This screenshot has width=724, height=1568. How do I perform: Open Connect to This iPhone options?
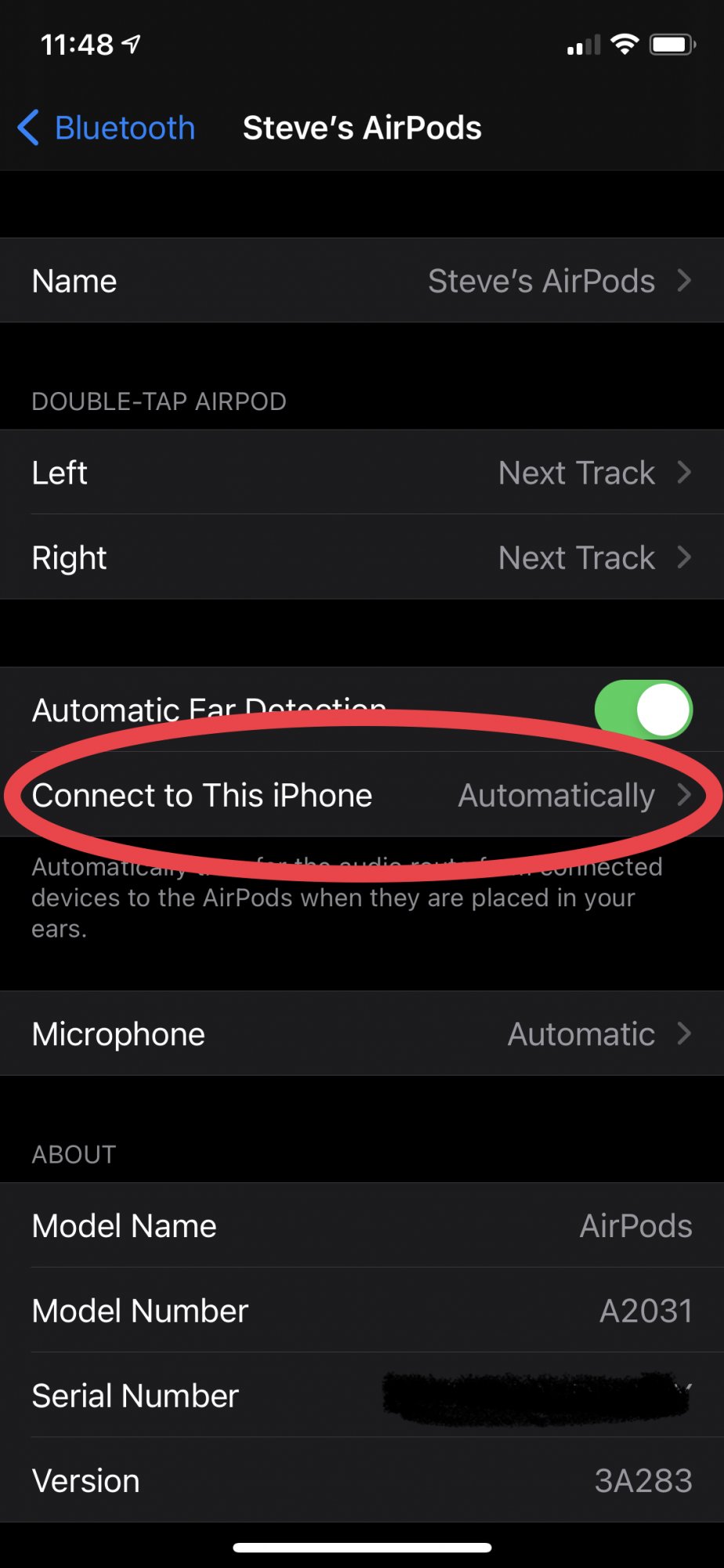click(362, 795)
